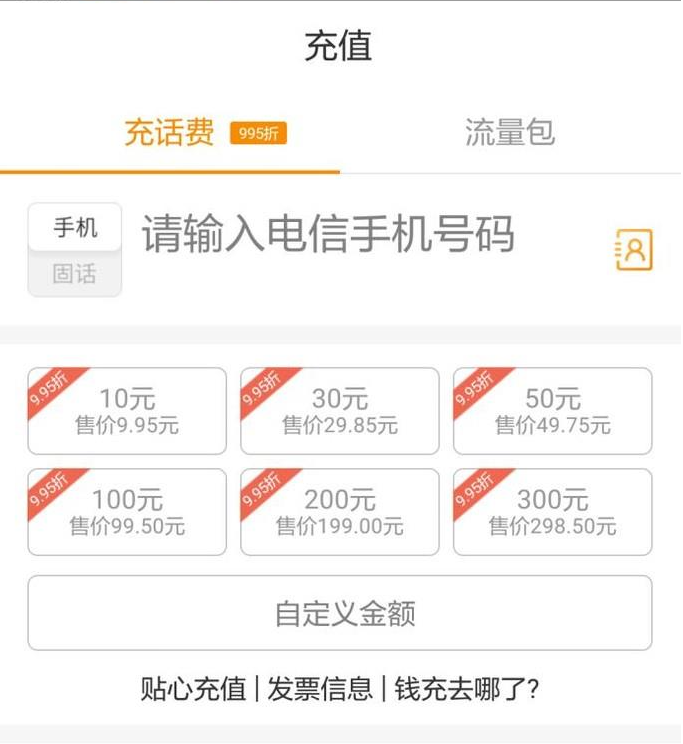The height and width of the screenshot is (744, 683).
Task: Open 自定义金额 custom amount
Action: [x=340, y=613]
